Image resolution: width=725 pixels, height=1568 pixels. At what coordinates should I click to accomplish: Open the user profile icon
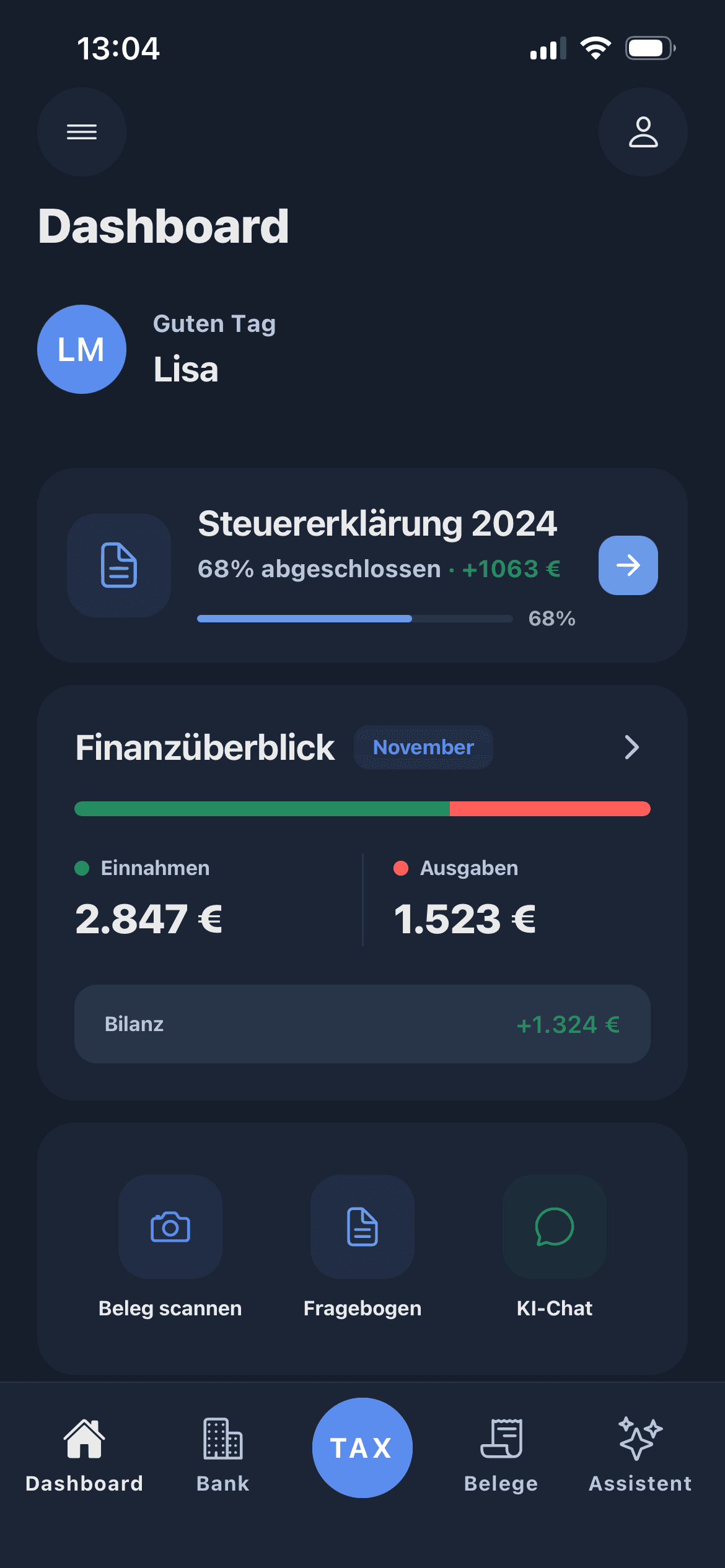[643, 131]
